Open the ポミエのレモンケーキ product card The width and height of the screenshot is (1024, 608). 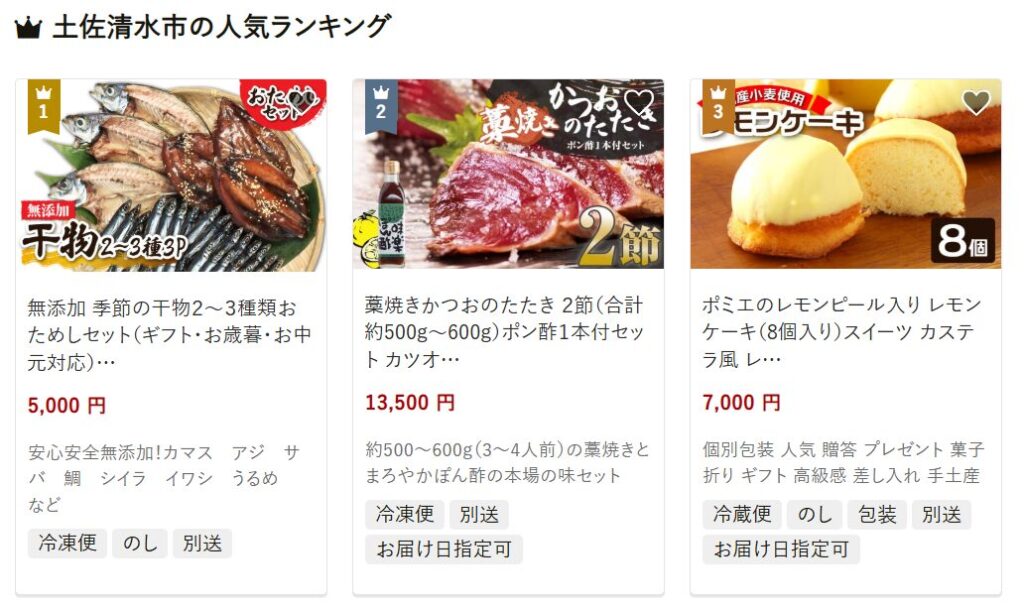pyautogui.click(x=845, y=331)
